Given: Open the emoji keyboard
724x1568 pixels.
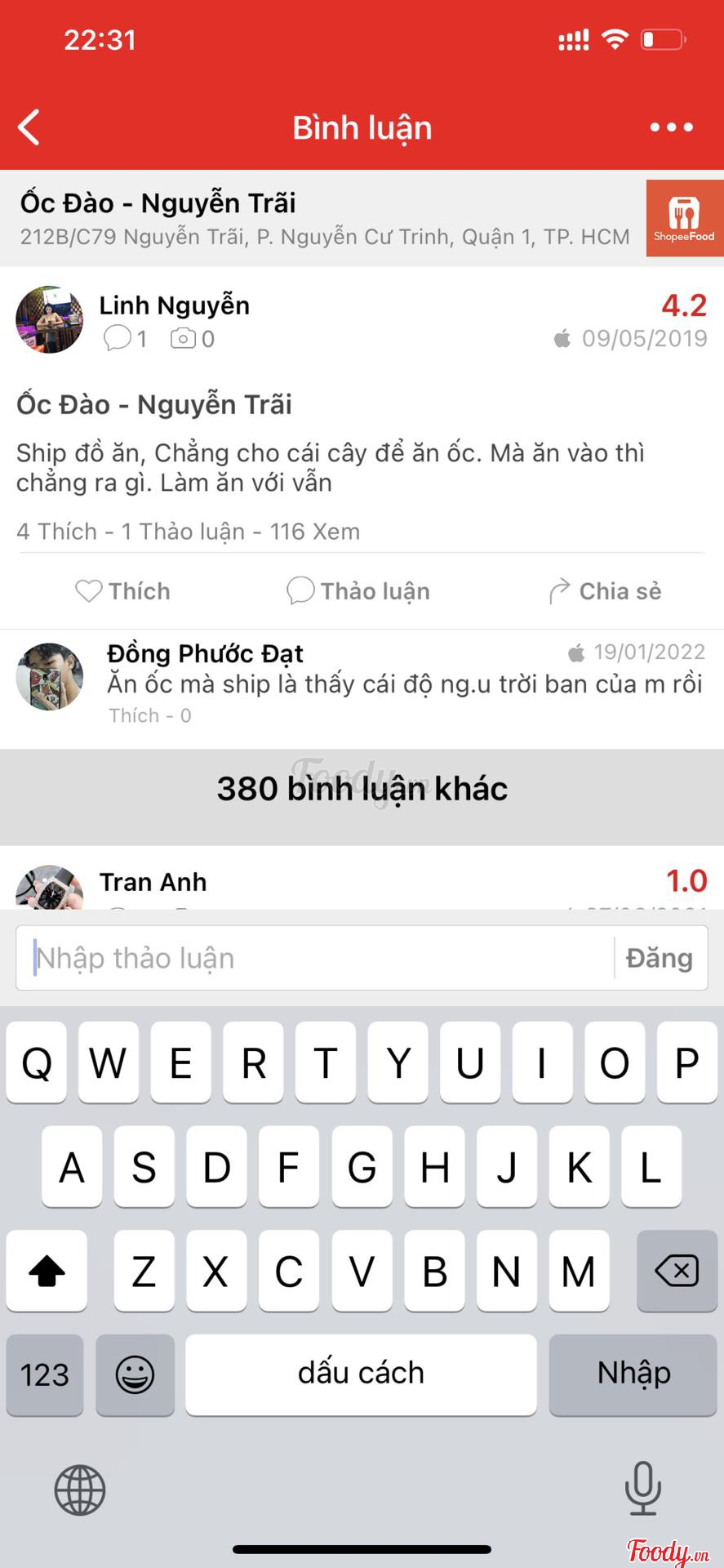Looking at the screenshot, I should click(135, 1374).
